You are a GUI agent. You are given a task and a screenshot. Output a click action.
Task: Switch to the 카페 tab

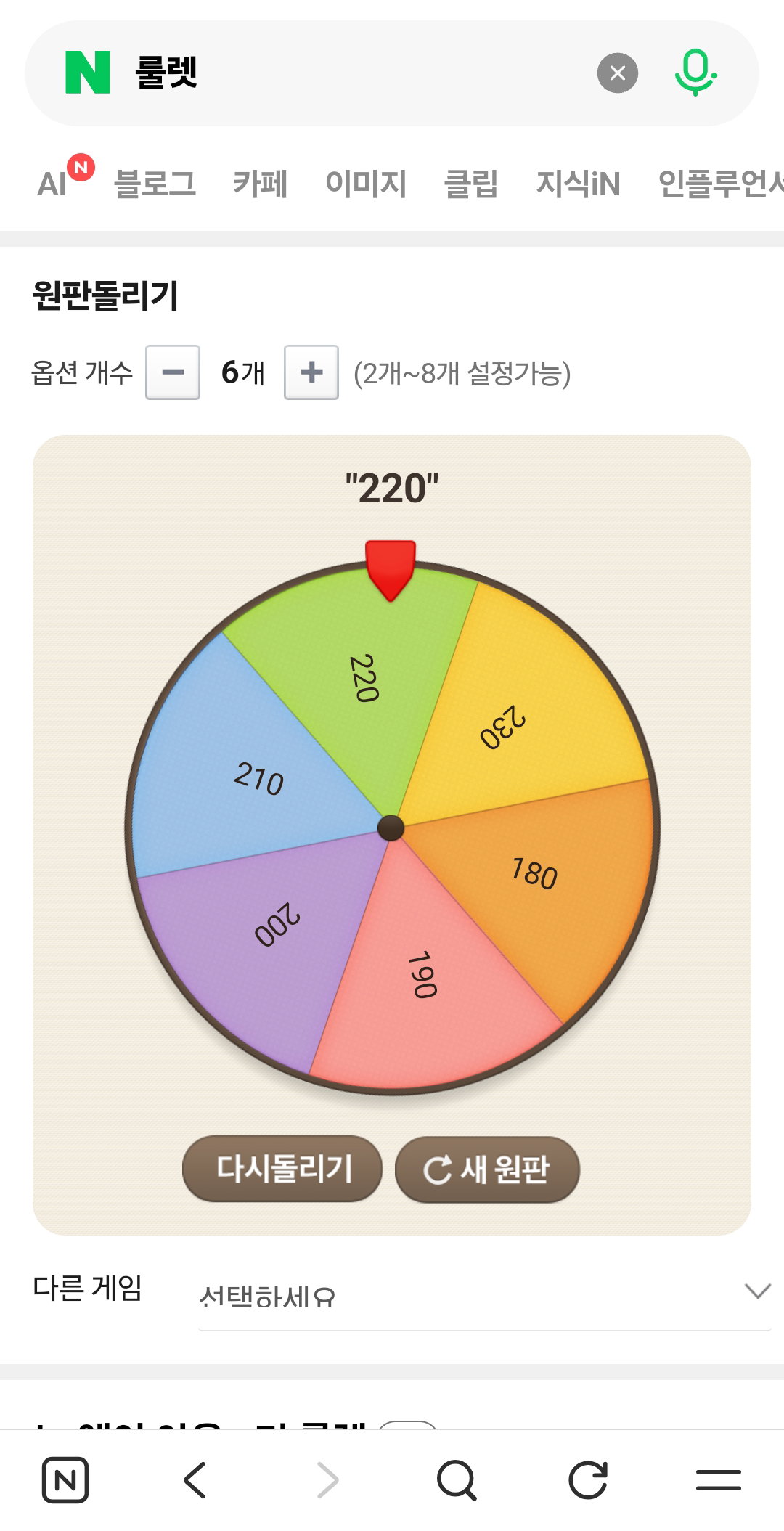(261, 183)
